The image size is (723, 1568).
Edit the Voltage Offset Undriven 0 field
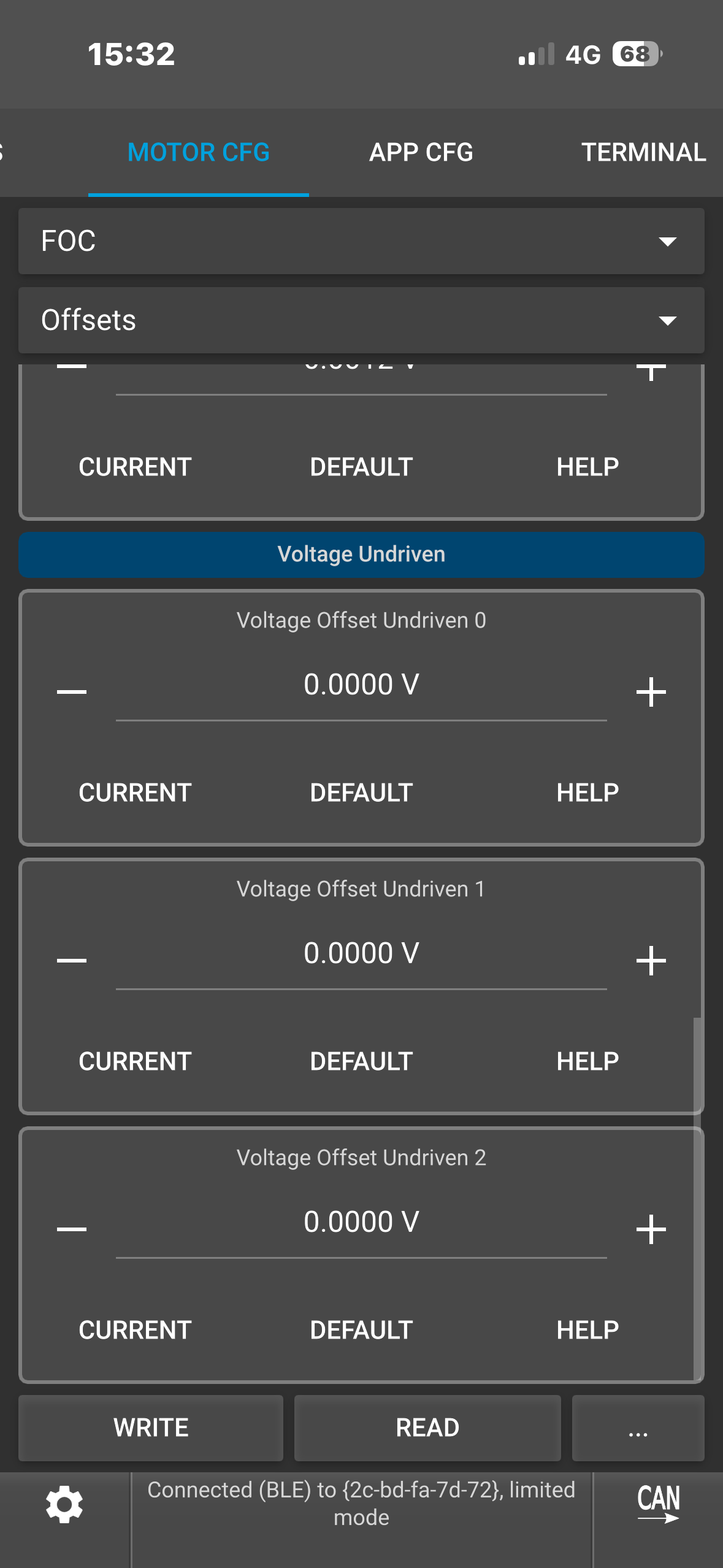[x=361, y=685]
